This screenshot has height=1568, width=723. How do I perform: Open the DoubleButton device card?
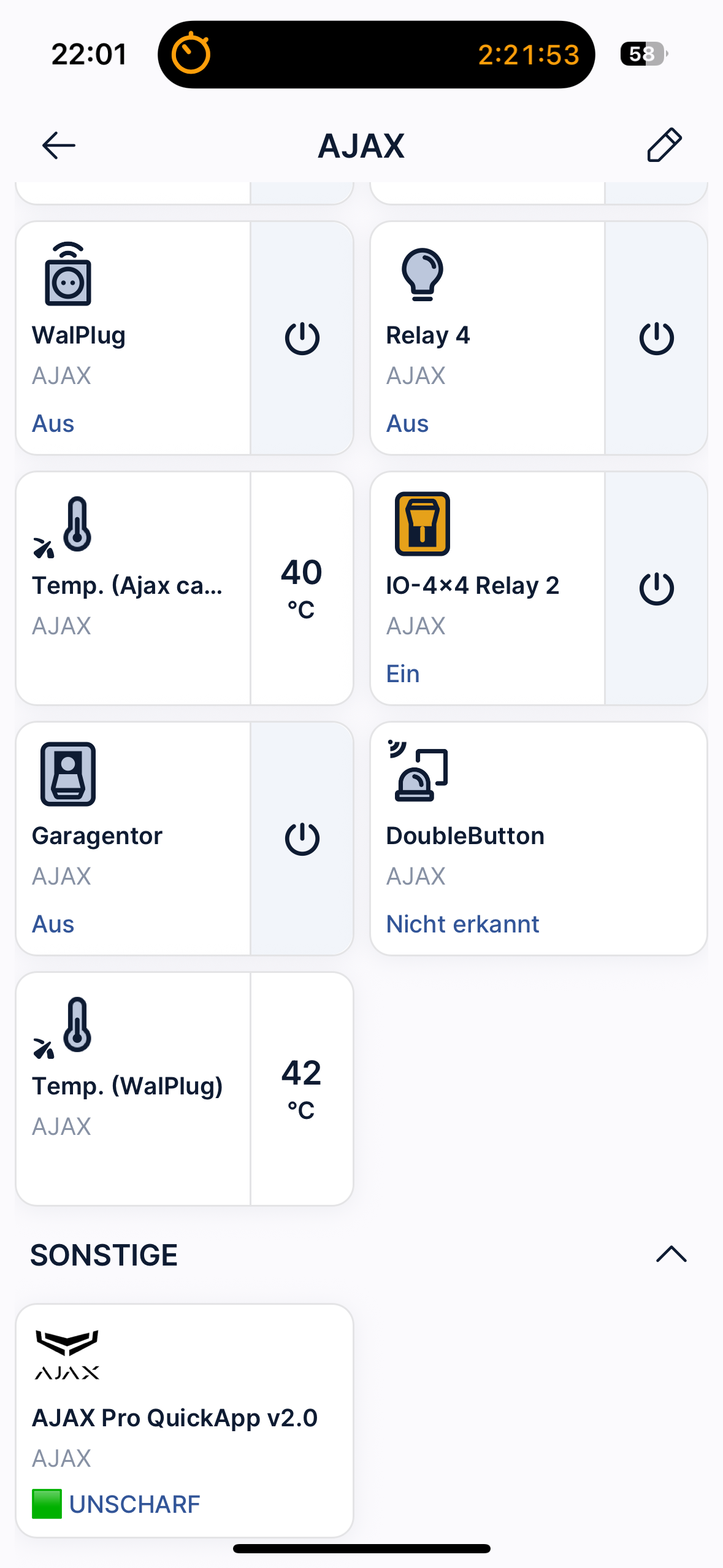click(x=539, y=839)
